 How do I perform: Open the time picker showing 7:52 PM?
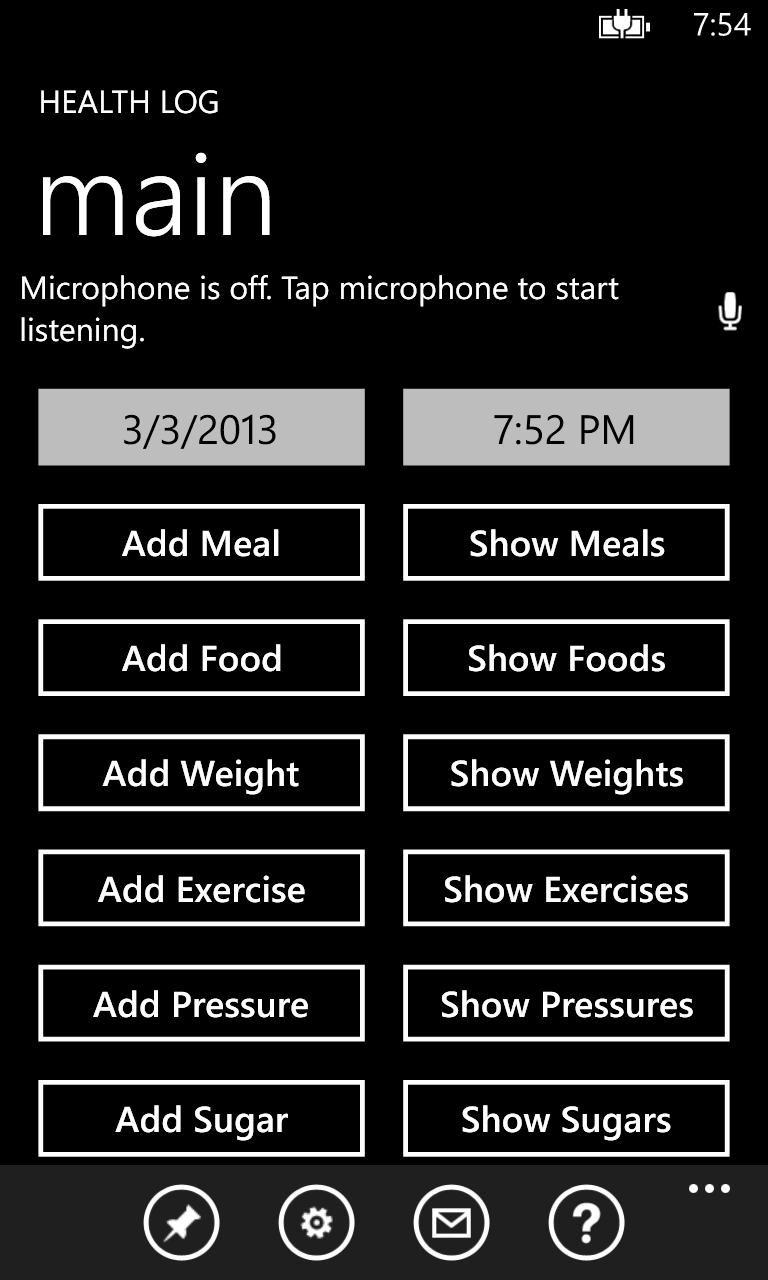(x=565, y=428)
